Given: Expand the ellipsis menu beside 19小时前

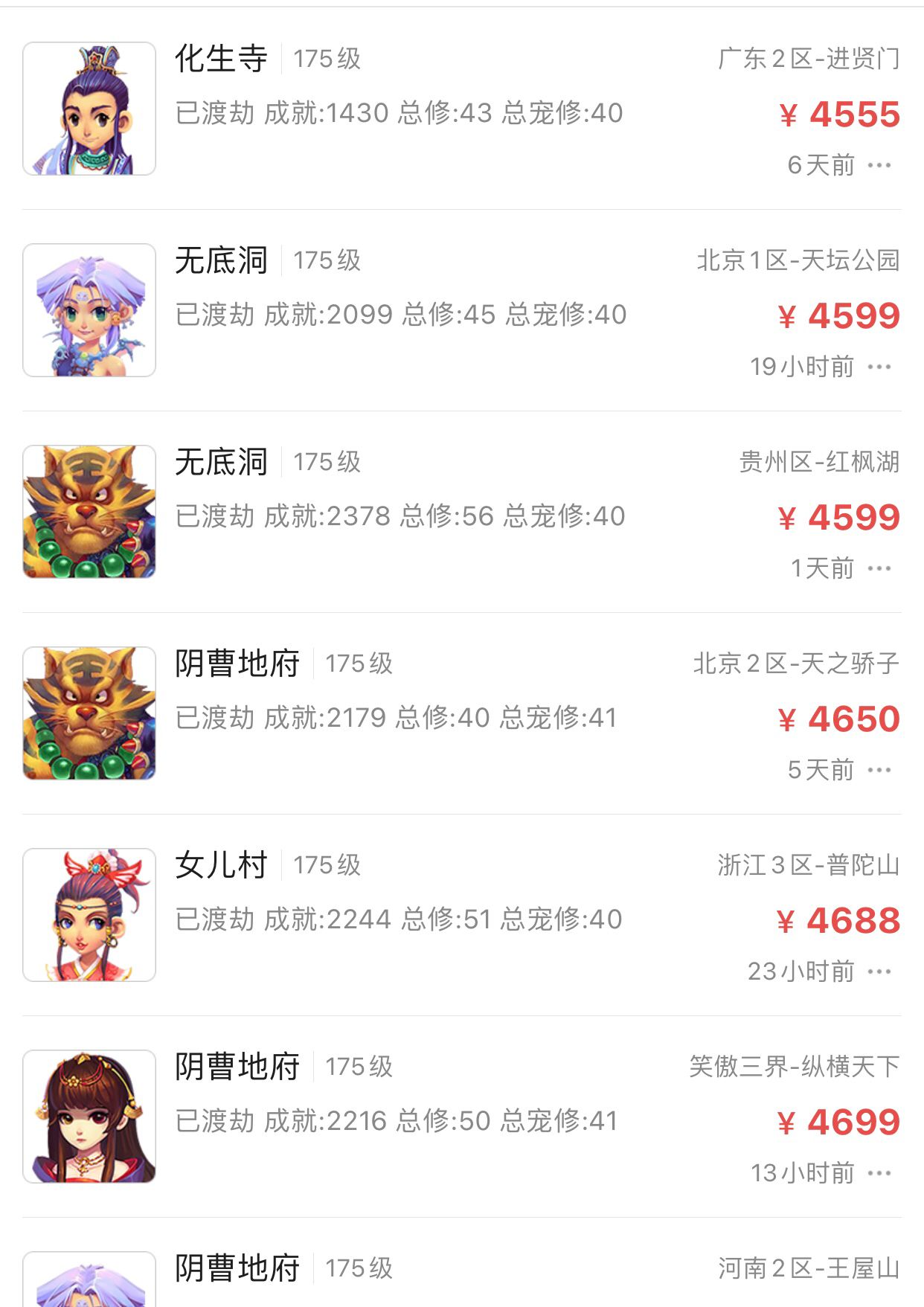Looking at the screenshot, I should [882, 365].
